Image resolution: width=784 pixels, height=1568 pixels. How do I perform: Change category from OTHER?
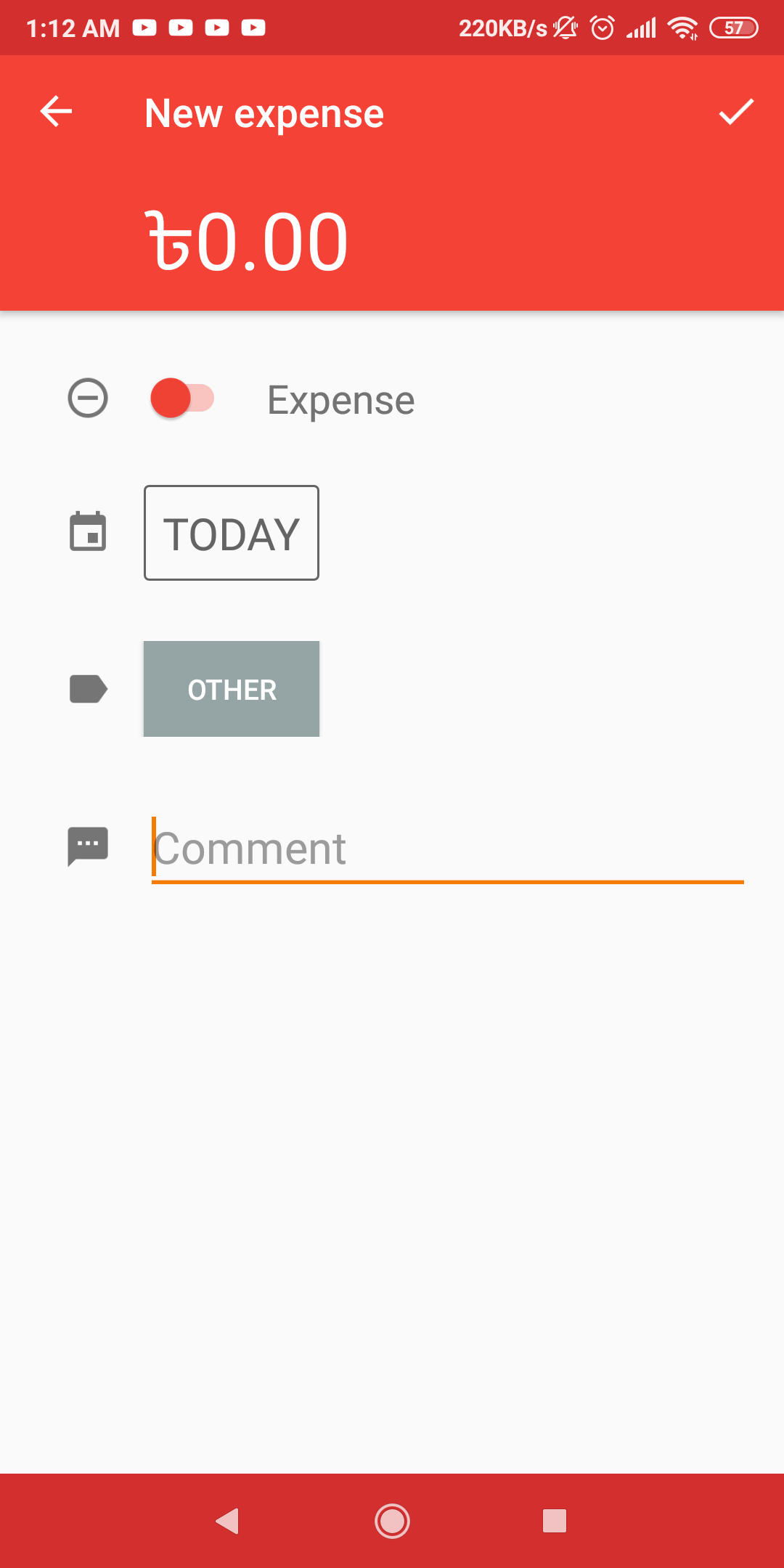(x=231, y=689)
